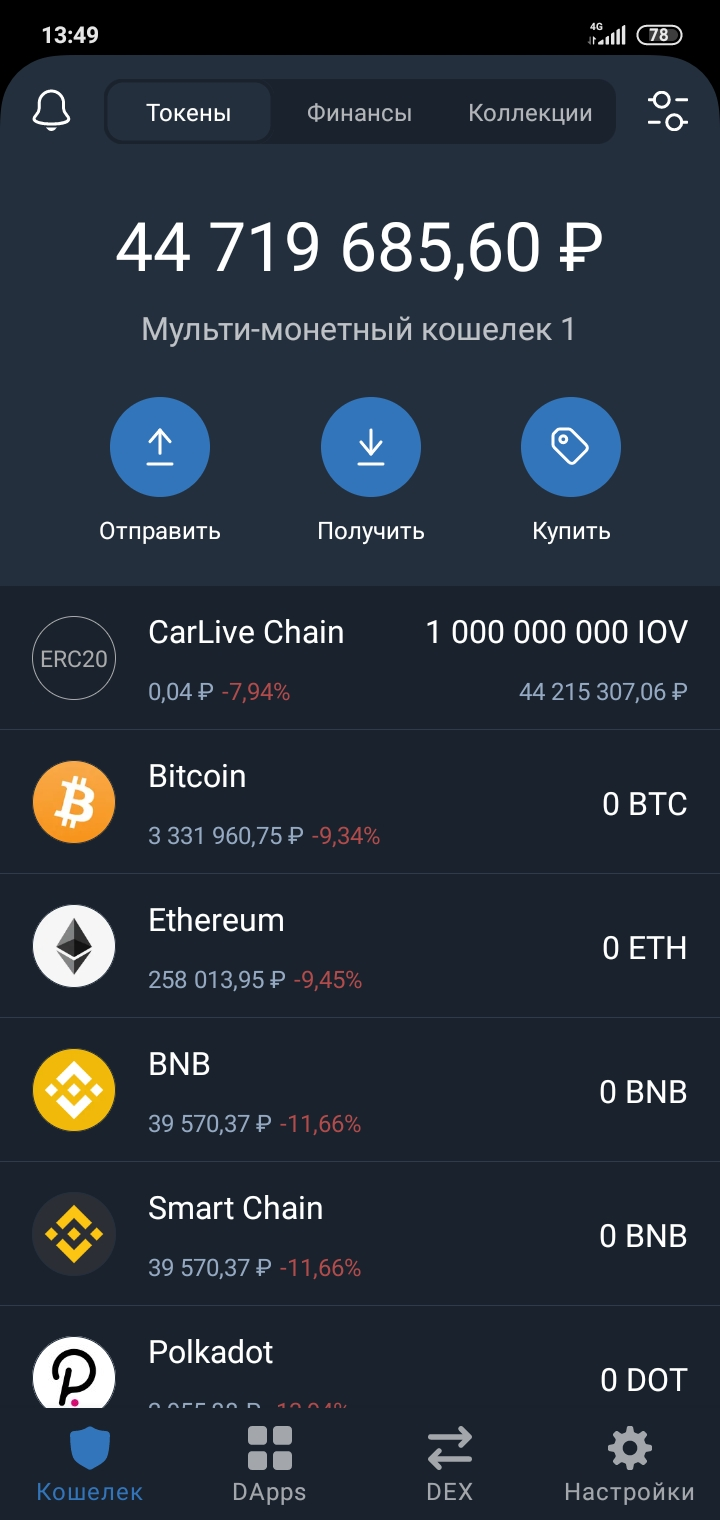Open the Smart Chain row
The width and height of the screenshot is (720, 1520).
coord(360,1234)
